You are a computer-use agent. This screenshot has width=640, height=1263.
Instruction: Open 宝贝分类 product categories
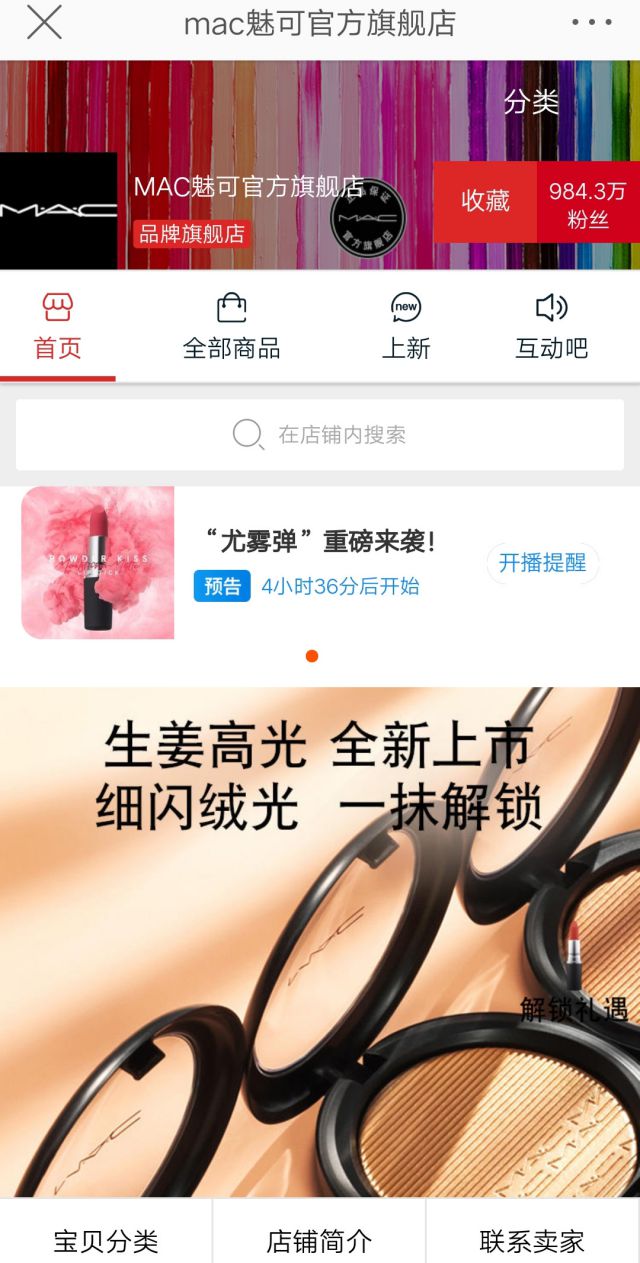pyautogui.click(x=106, y=1241)
